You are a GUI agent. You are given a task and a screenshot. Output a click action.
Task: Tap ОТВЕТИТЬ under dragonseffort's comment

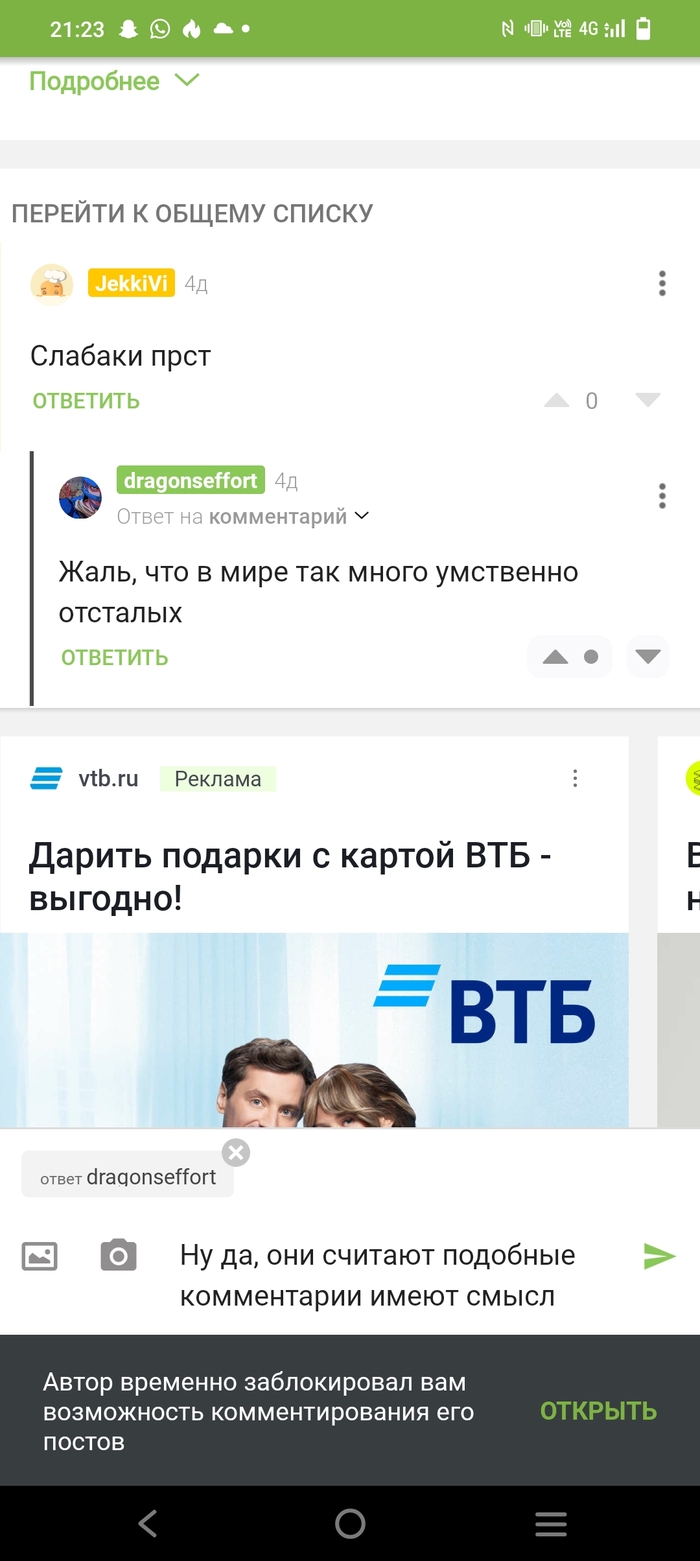coord(114,658)
